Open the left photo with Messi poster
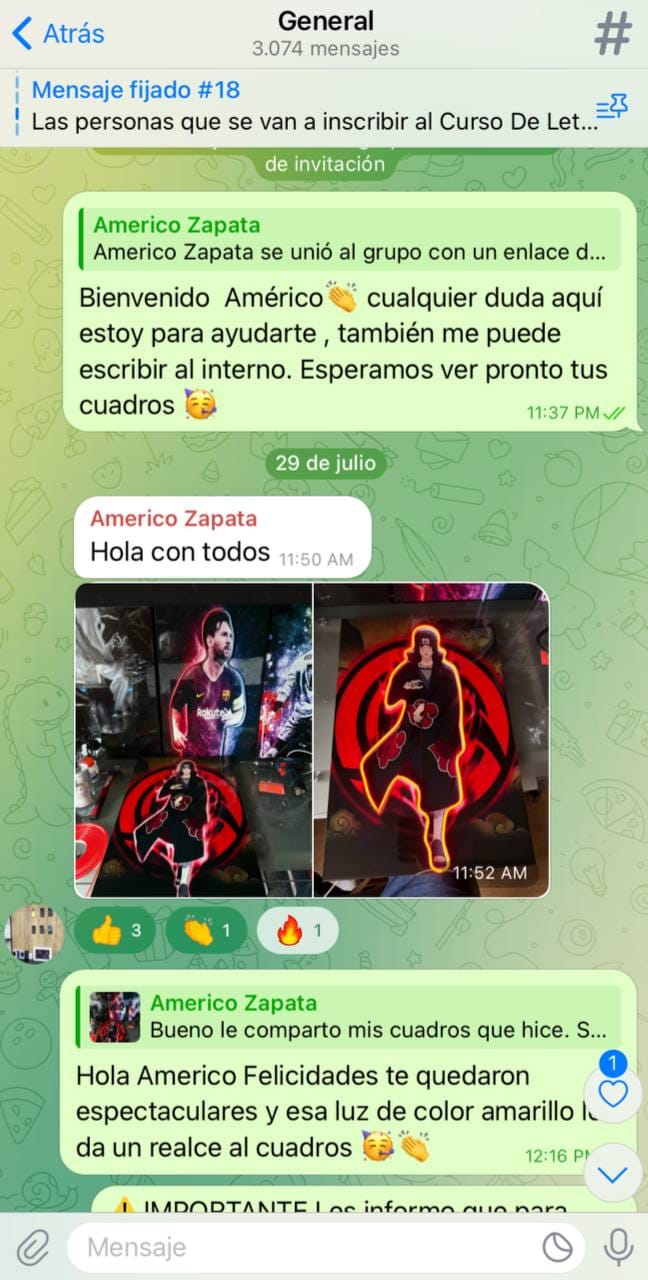Screen dimensions: 648x1280 point(194,740)
